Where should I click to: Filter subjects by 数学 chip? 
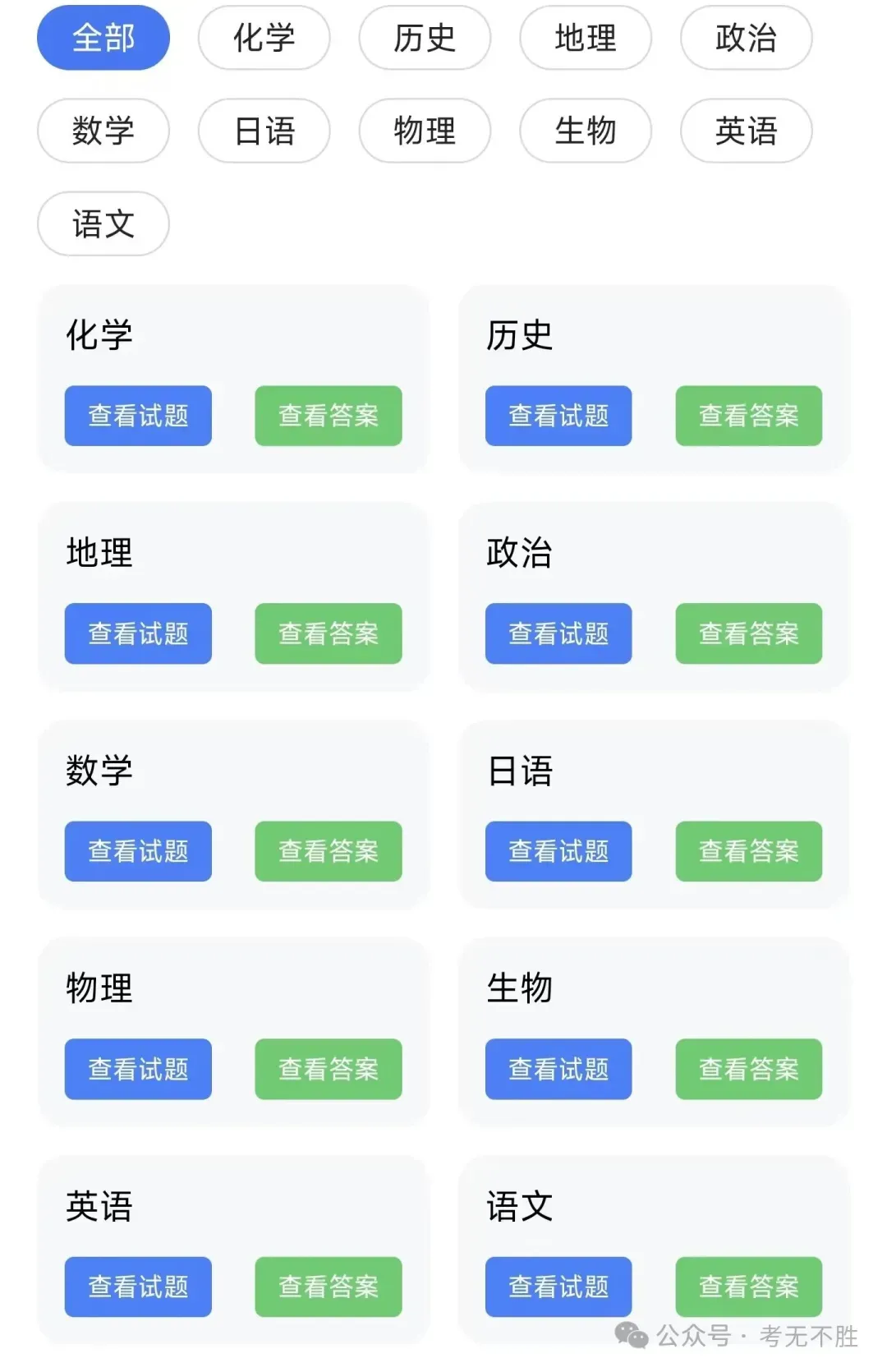pyautogui.click(x=103, y=131)
